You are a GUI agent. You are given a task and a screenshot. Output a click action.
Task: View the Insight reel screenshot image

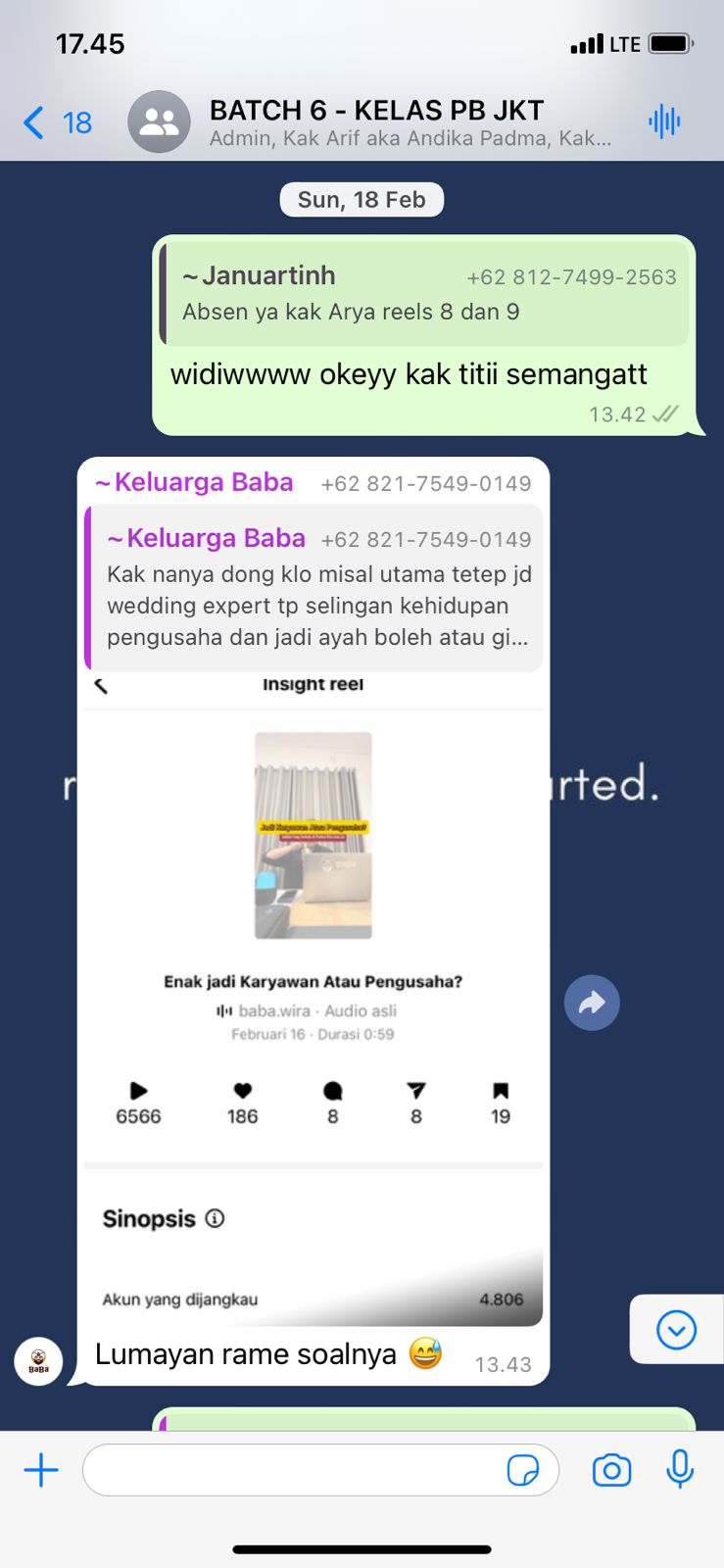click(313, 1000)
